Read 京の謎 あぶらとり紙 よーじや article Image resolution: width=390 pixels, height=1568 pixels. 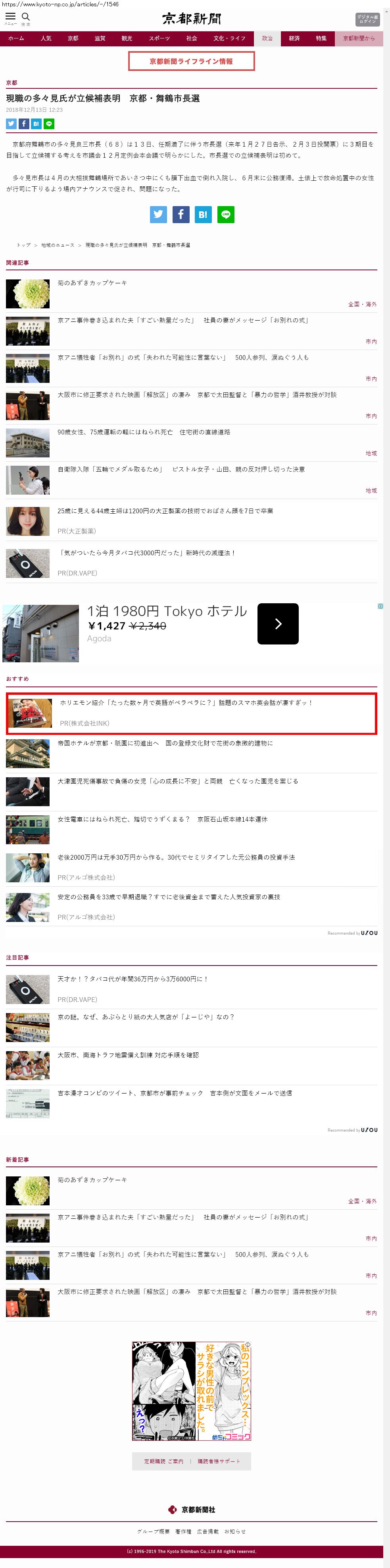146,1017
